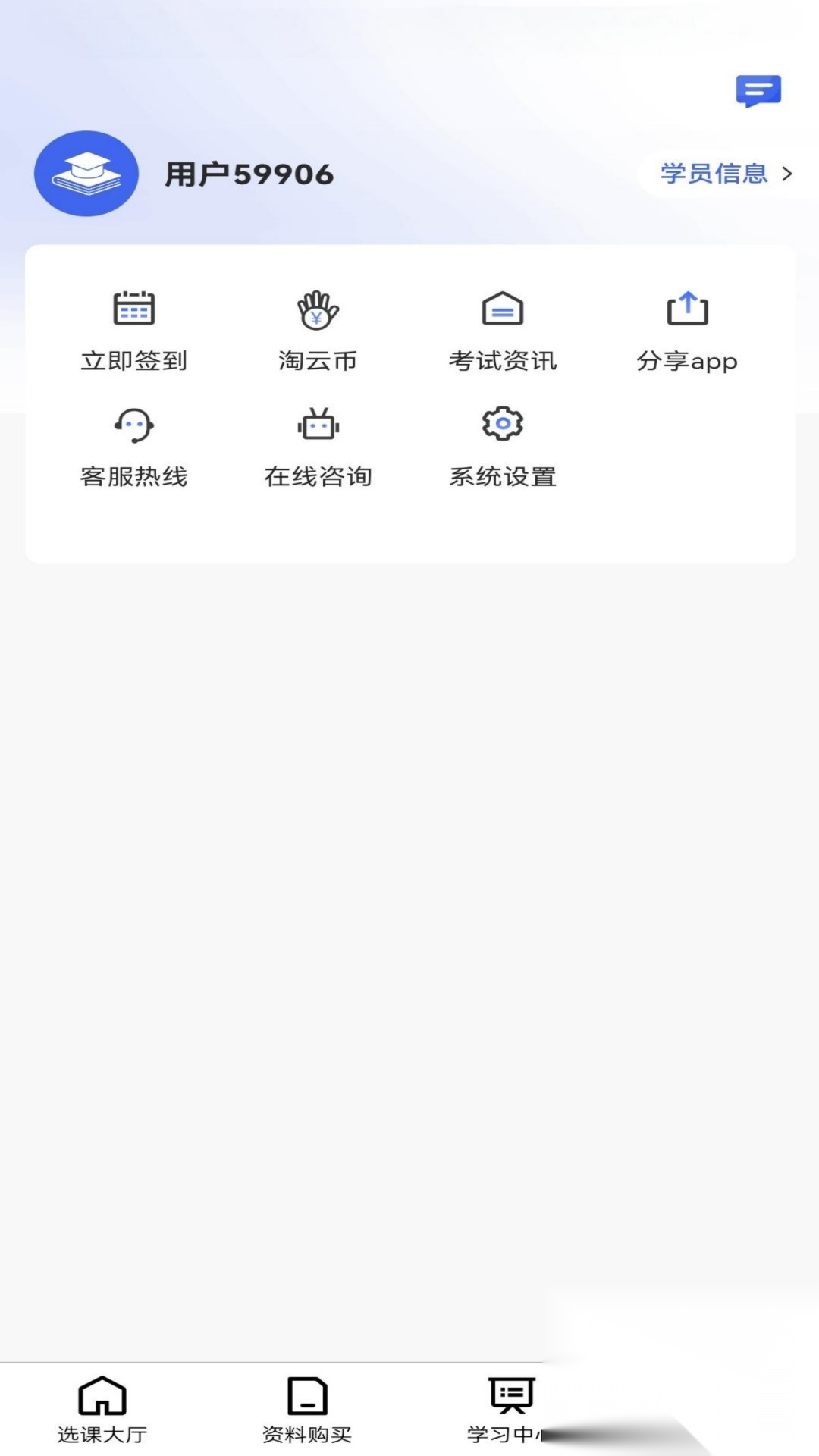819x1456 pixels.
Task: Tap the username 用户59906
Action: click(x=250, y=174)
